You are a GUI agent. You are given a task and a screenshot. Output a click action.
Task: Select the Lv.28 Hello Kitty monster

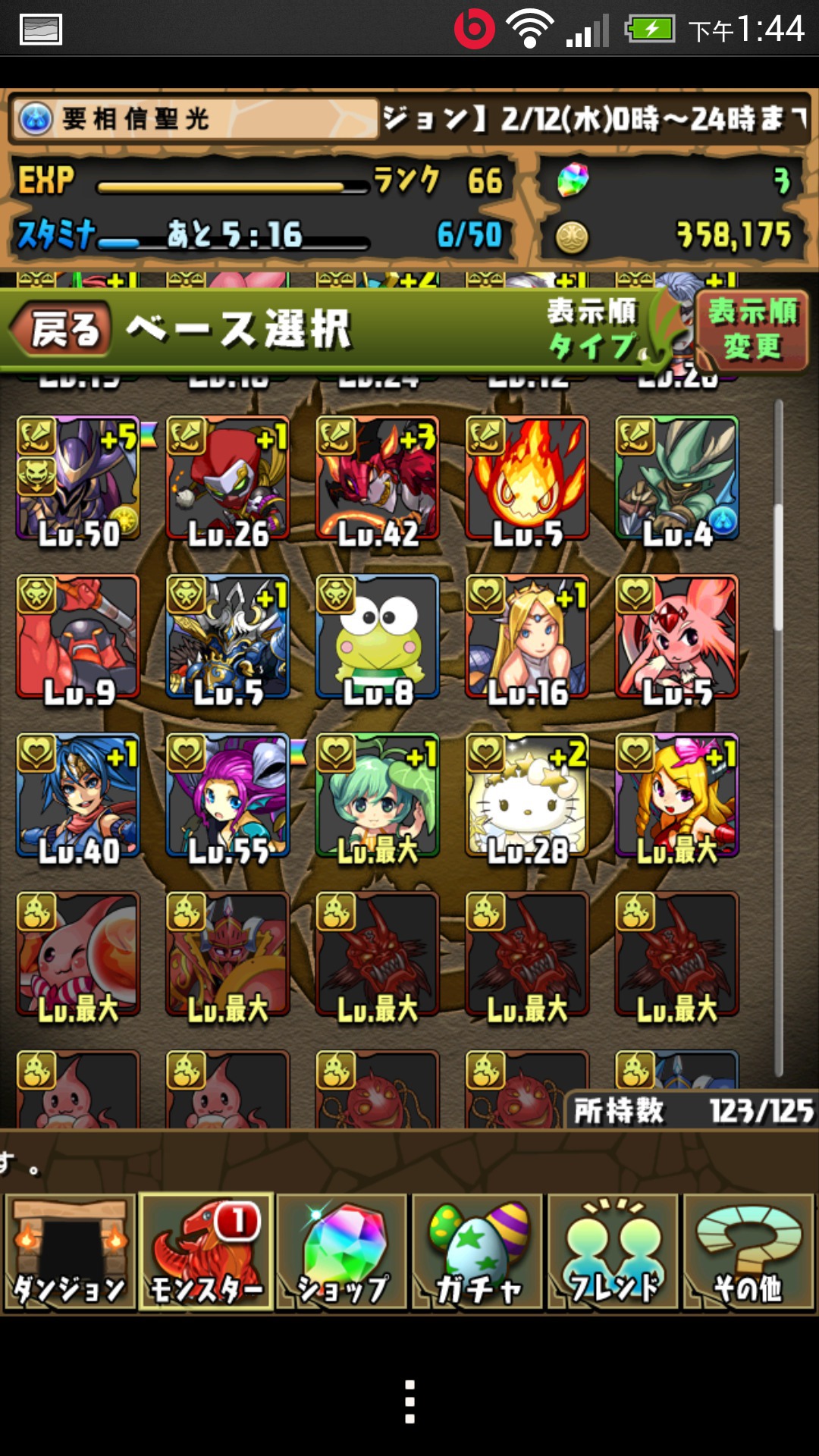pos(527,795)
